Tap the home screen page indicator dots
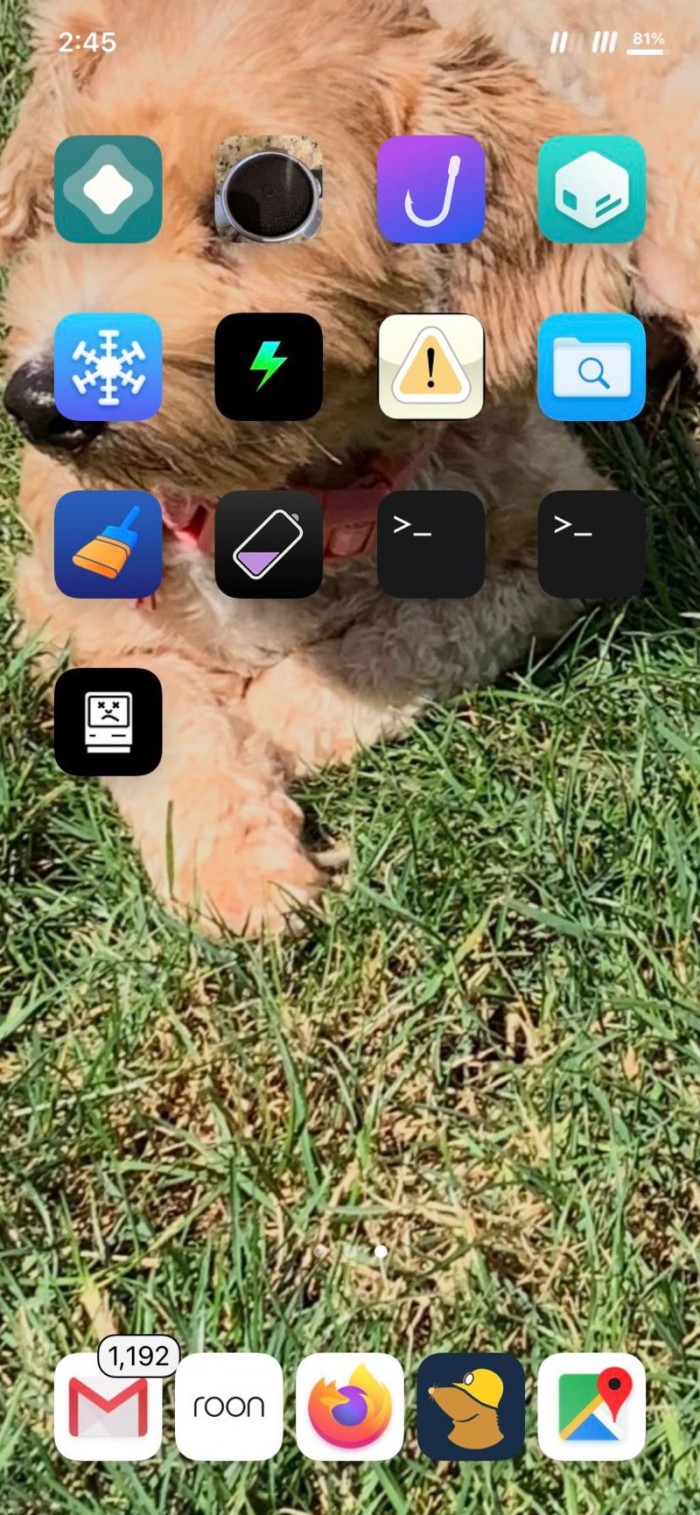700x1515 pixels. tap(350, 1251)
